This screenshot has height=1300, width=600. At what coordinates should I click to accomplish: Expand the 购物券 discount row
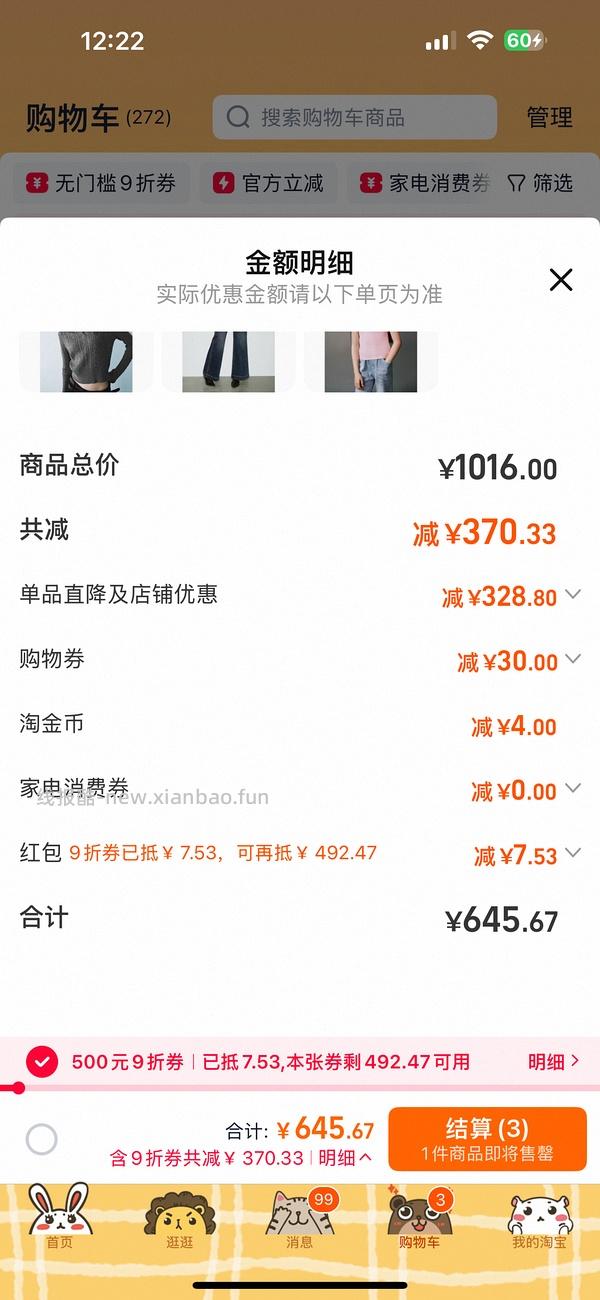tap(572, 660)
